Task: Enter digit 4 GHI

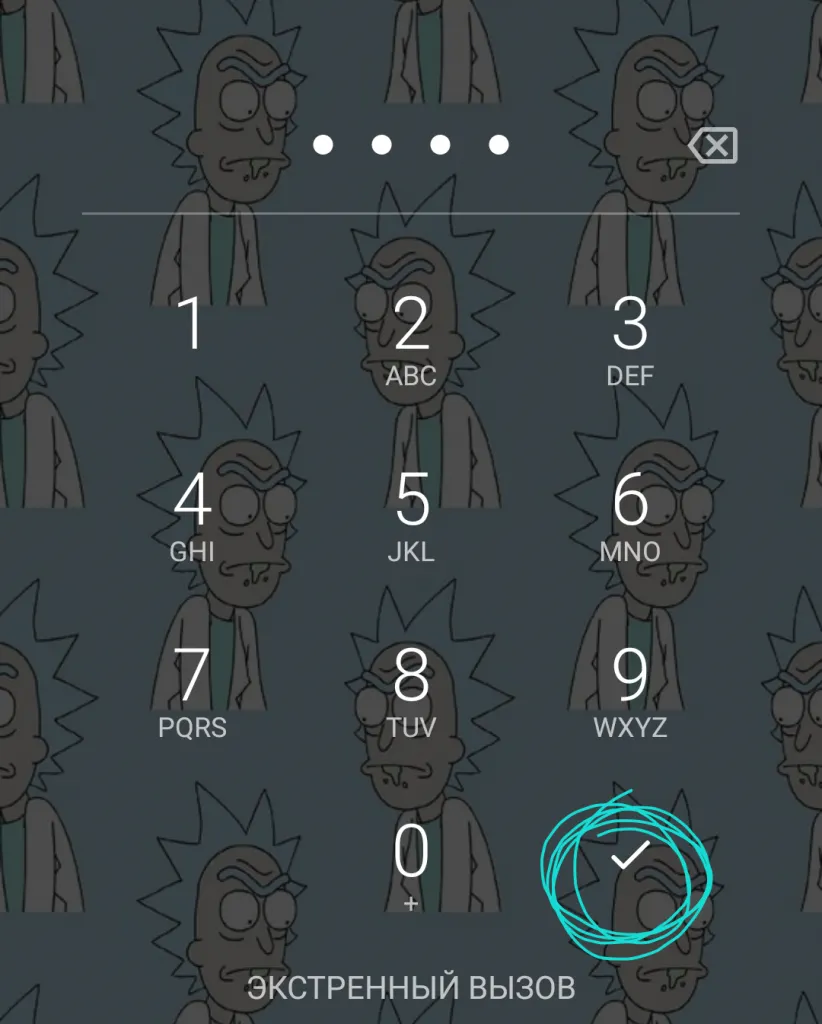Action: pos(192,514)
